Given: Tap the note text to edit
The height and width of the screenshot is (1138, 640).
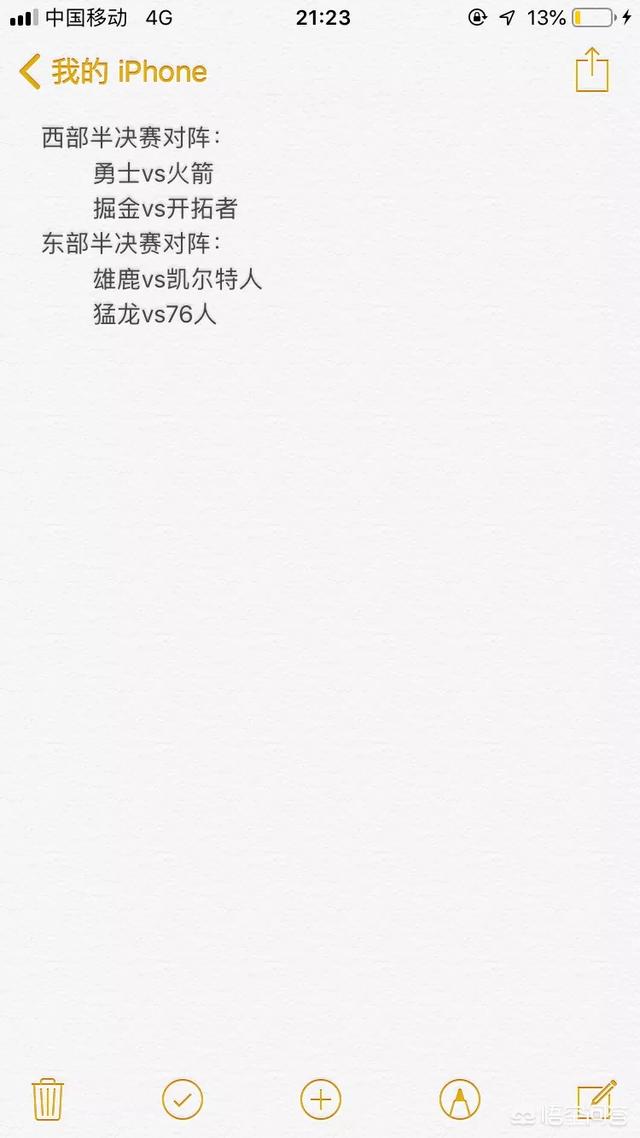Looking at the screenshot, I should click(152, 226).
